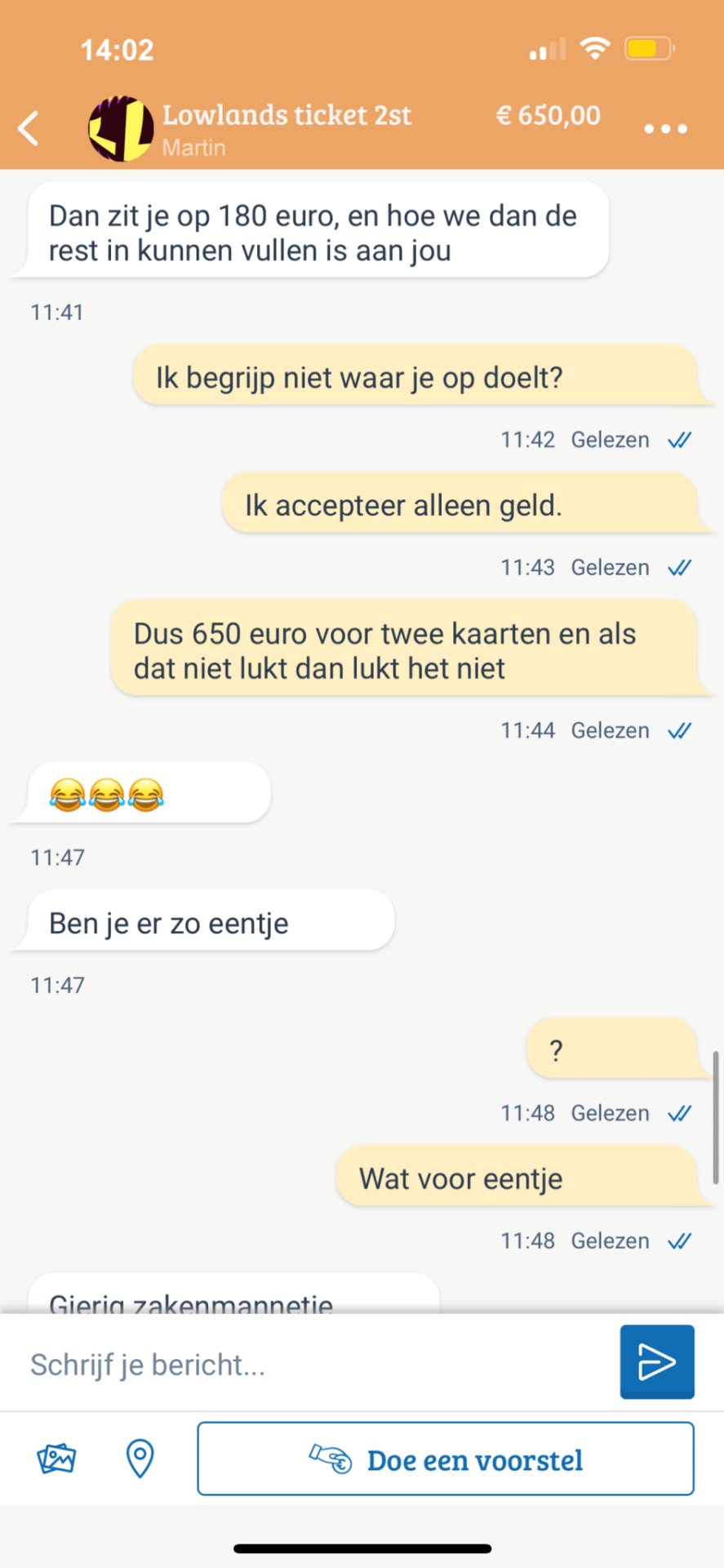Share a location with the pin icon
Image resolution: width=724 pixels, height=1568 pixels.
pos(140,1459)
